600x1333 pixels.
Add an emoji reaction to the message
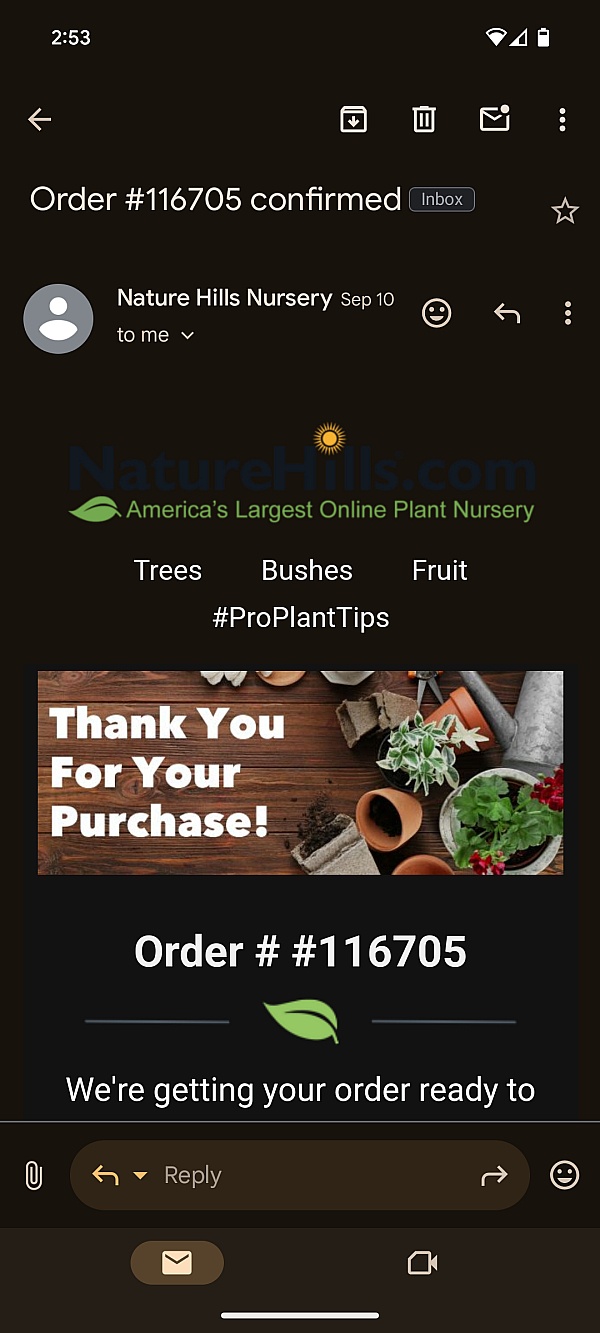coord(436,314)
